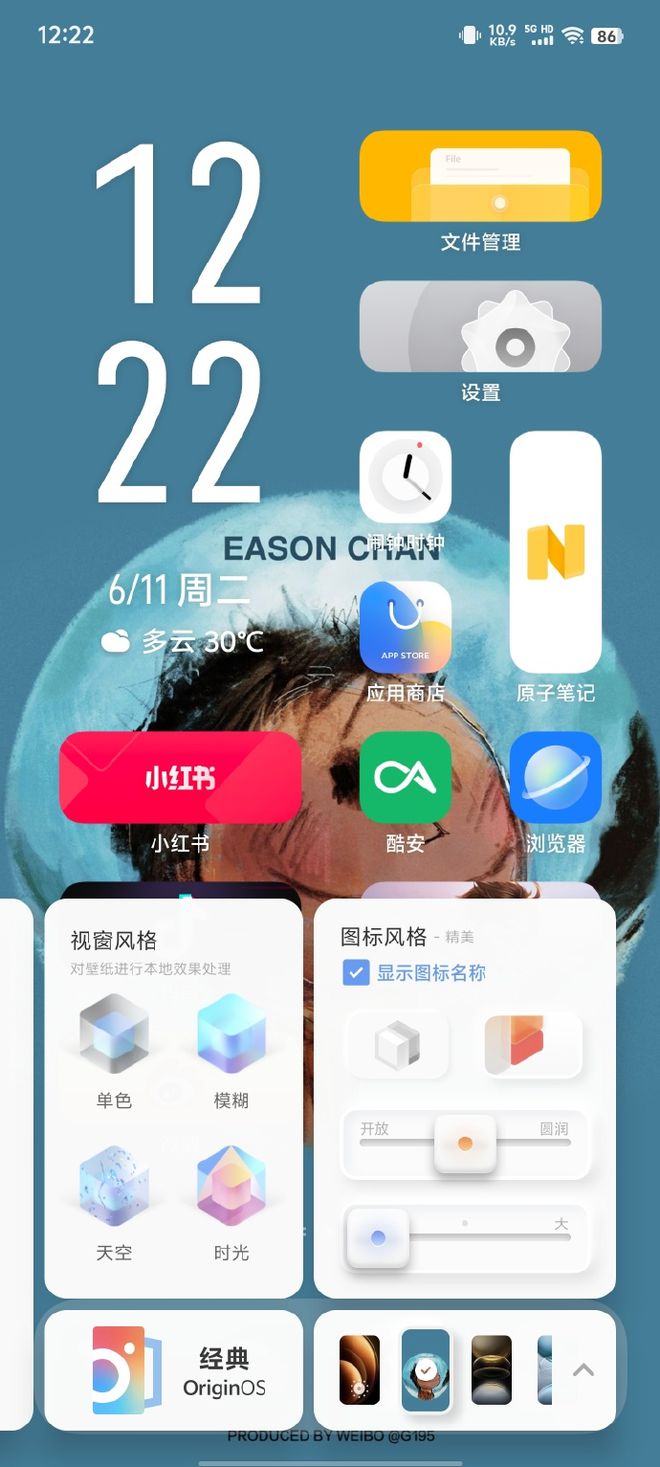Open the 闹钟时钟 clock app
This screenshot has height=1467, width=660.
(x=405, y=477)
